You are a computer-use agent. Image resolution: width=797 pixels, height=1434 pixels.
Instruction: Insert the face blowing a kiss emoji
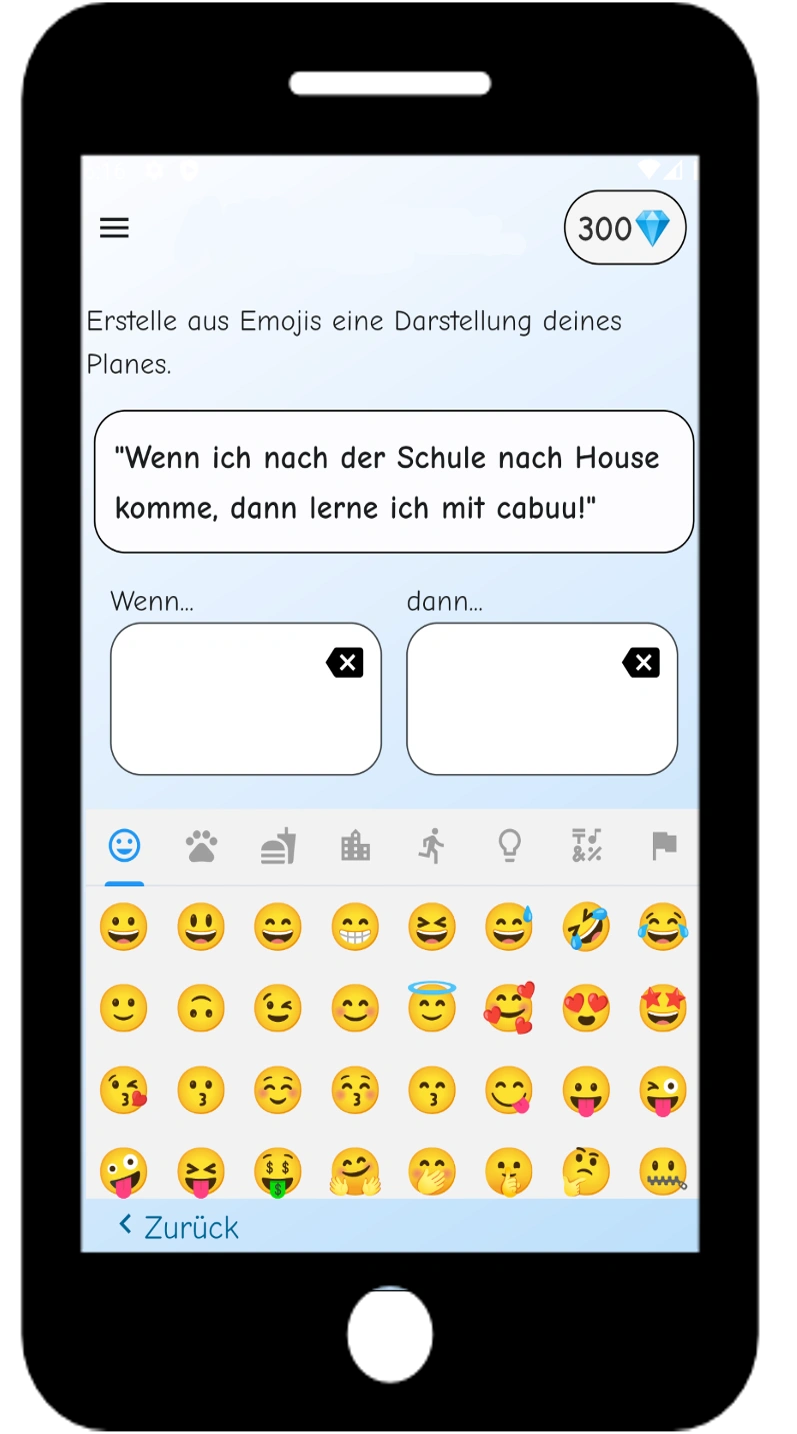point(124,1090)
